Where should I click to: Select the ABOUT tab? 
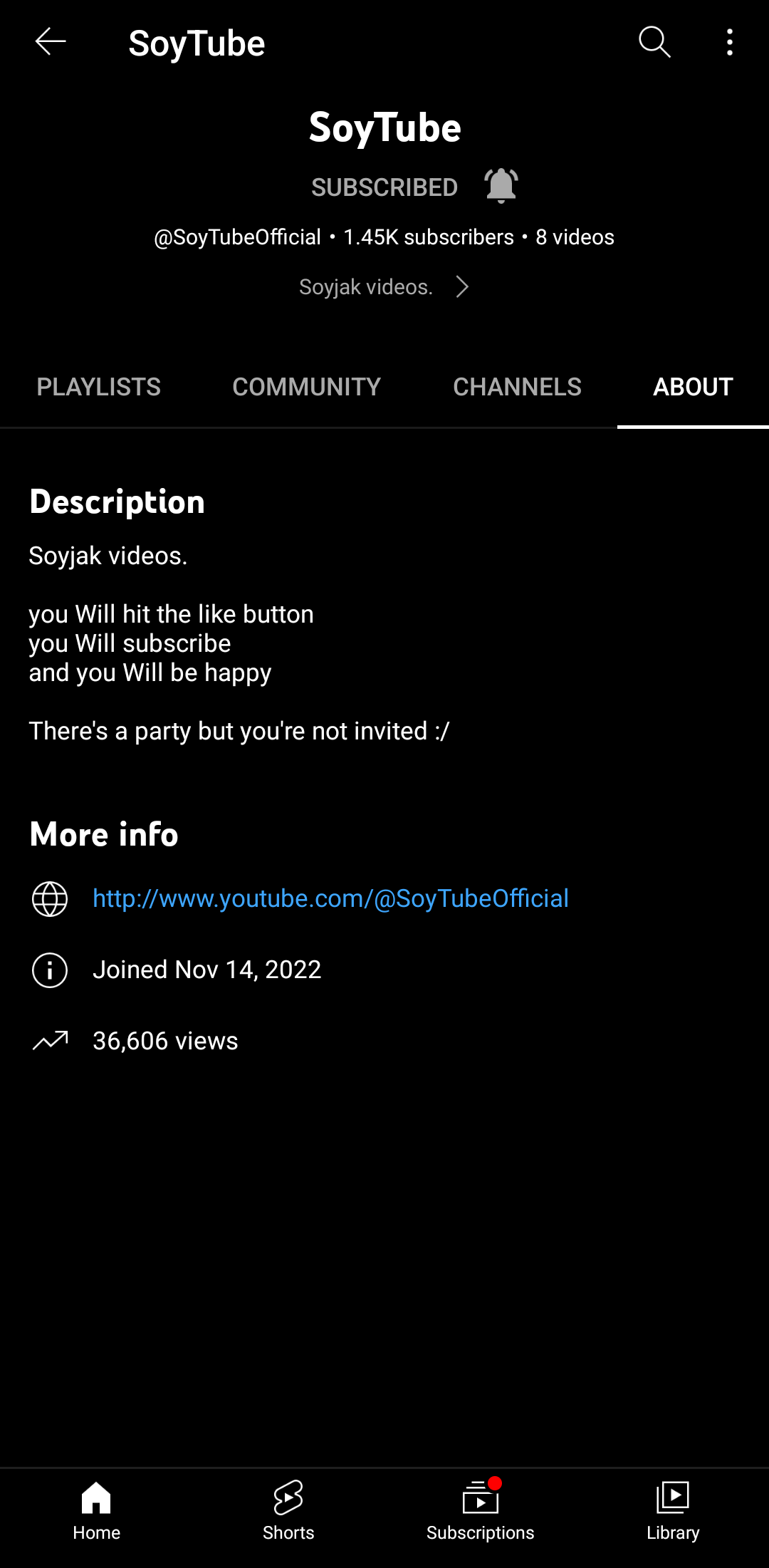tap(693, 387)
